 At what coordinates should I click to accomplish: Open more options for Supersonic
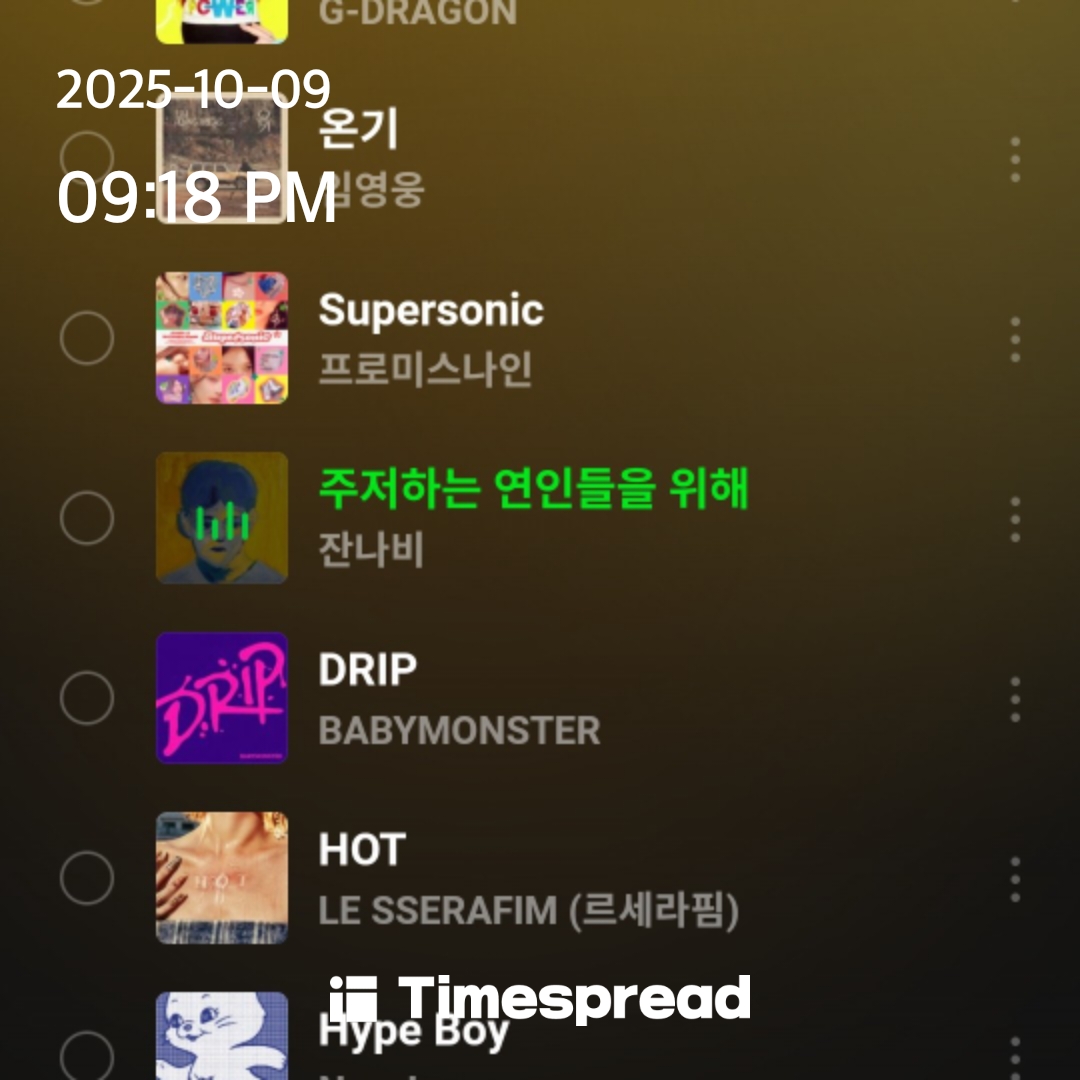(1015, 339)
